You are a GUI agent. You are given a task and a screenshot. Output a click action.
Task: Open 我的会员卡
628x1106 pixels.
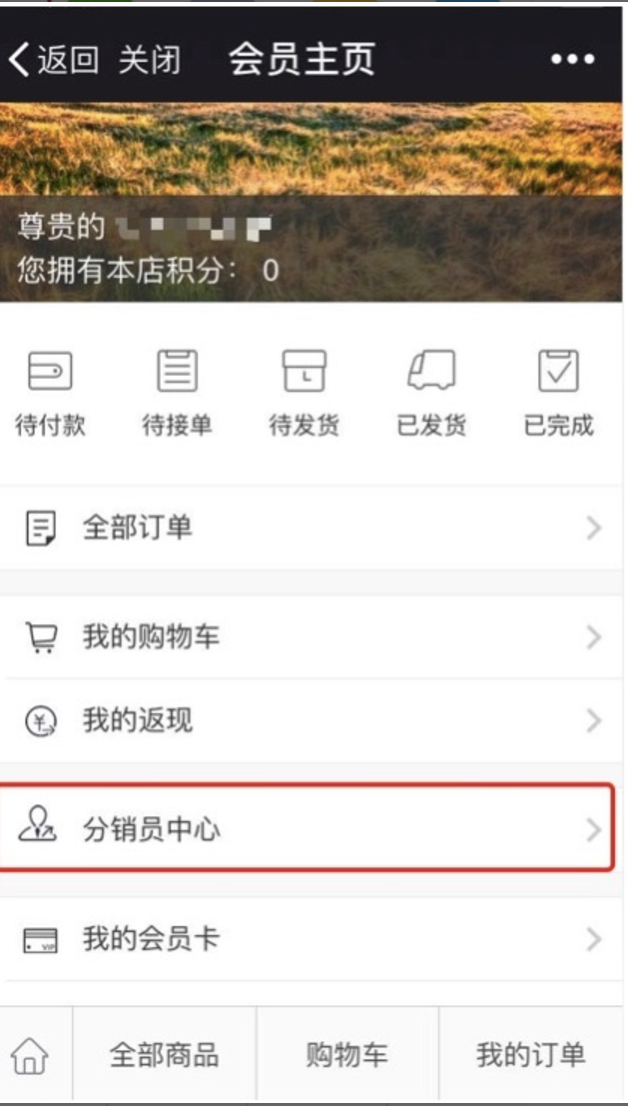(311, 940)
